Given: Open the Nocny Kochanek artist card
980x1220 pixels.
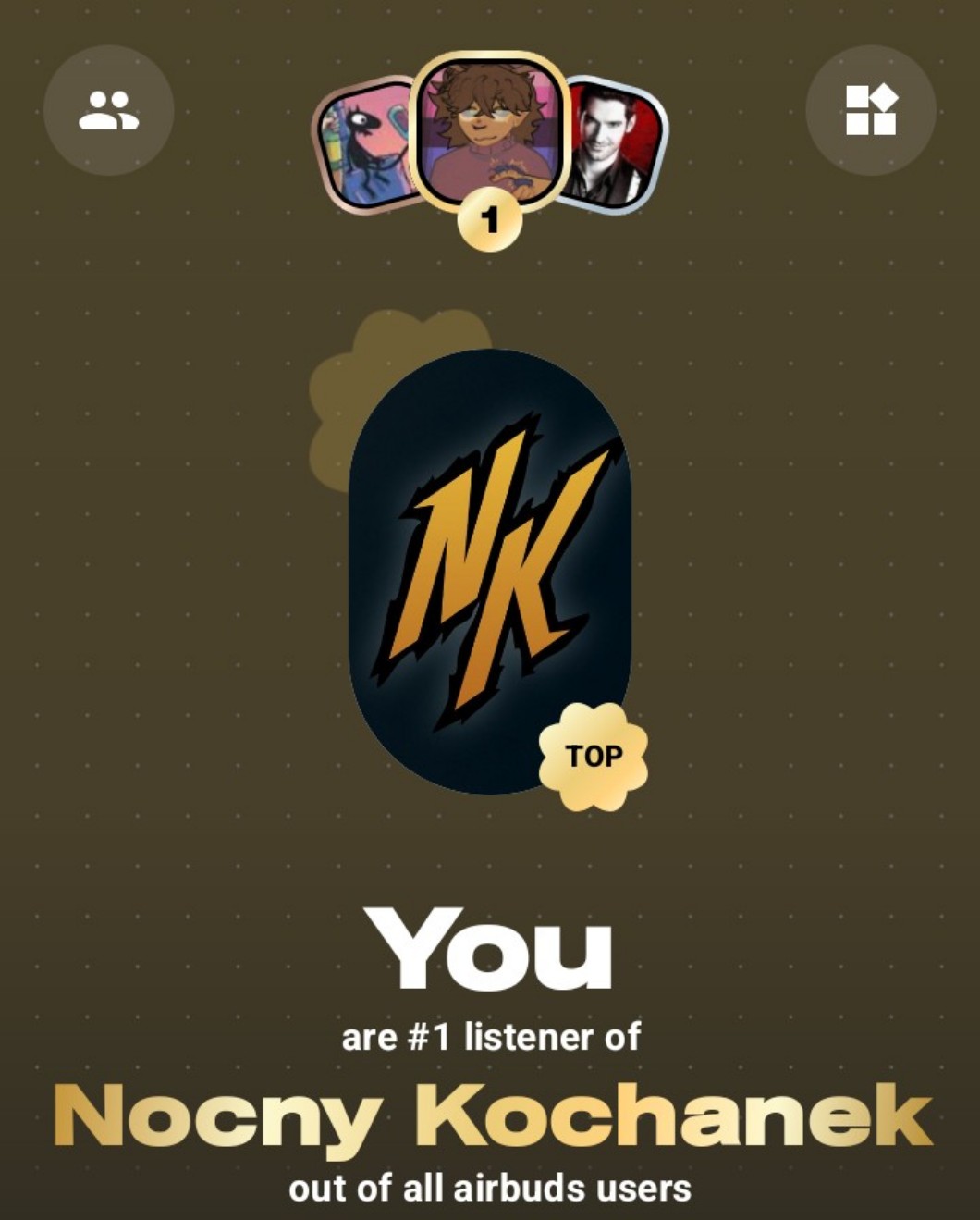Looking at the screenshot, I should point(489,571).
